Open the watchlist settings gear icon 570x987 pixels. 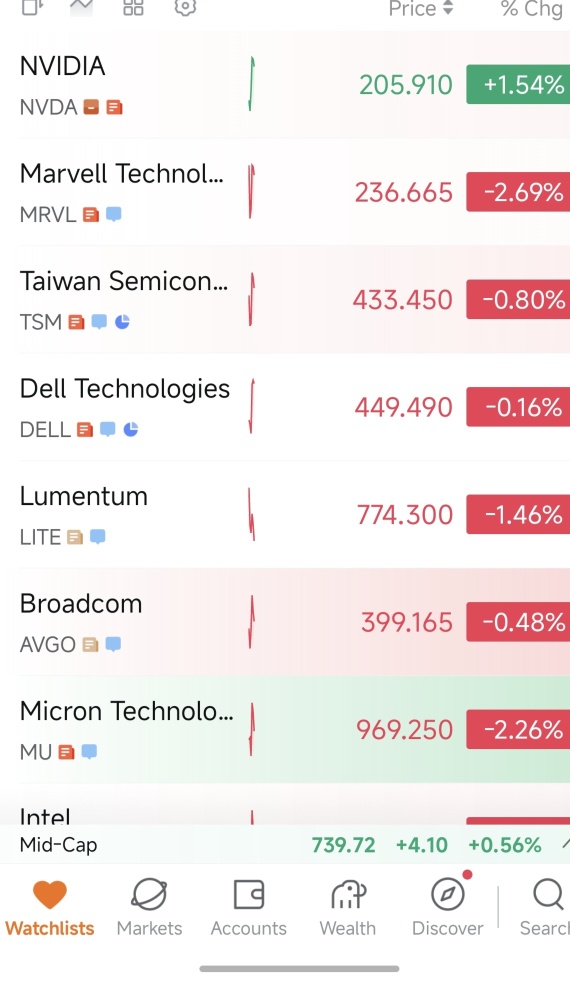tap(185, 8)
